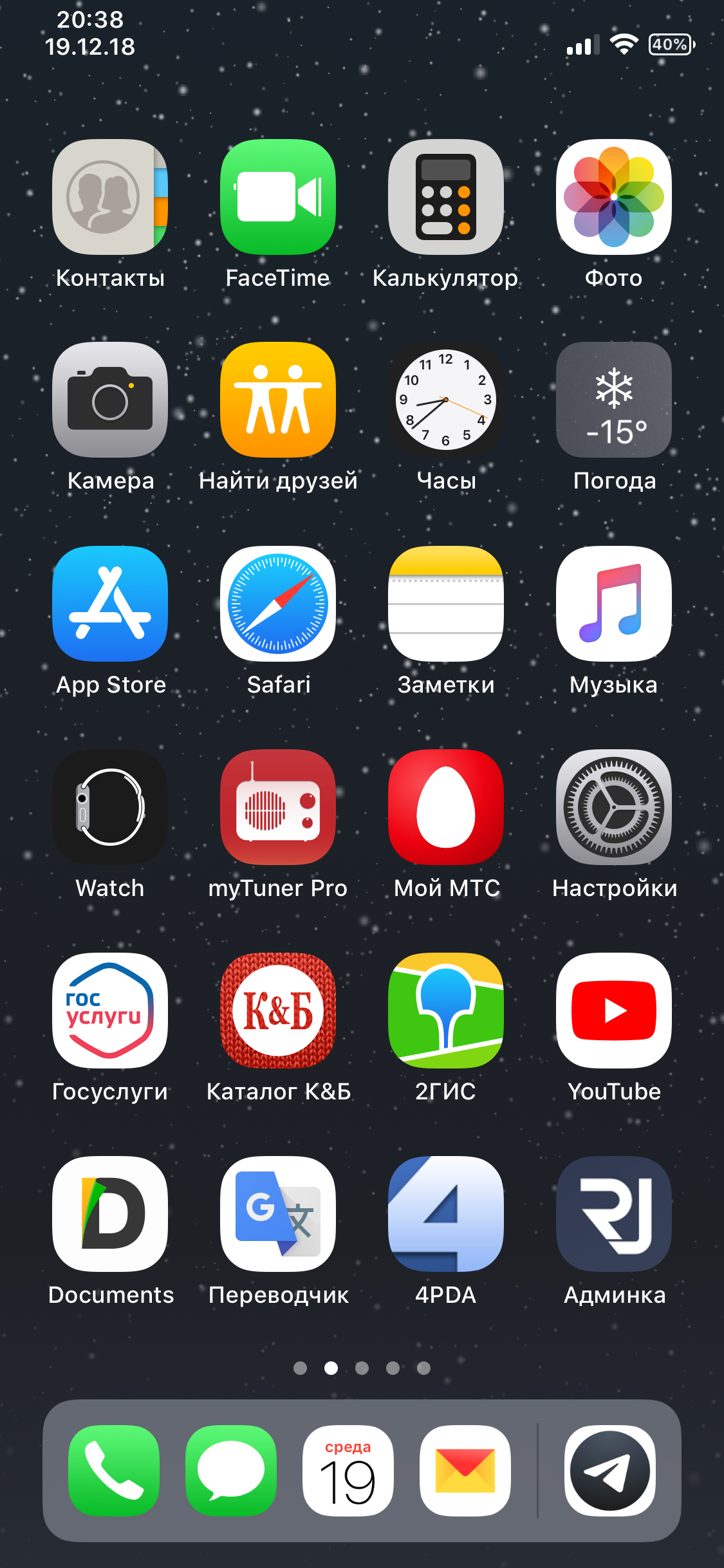Launch FaceTime

click(278, 197)
